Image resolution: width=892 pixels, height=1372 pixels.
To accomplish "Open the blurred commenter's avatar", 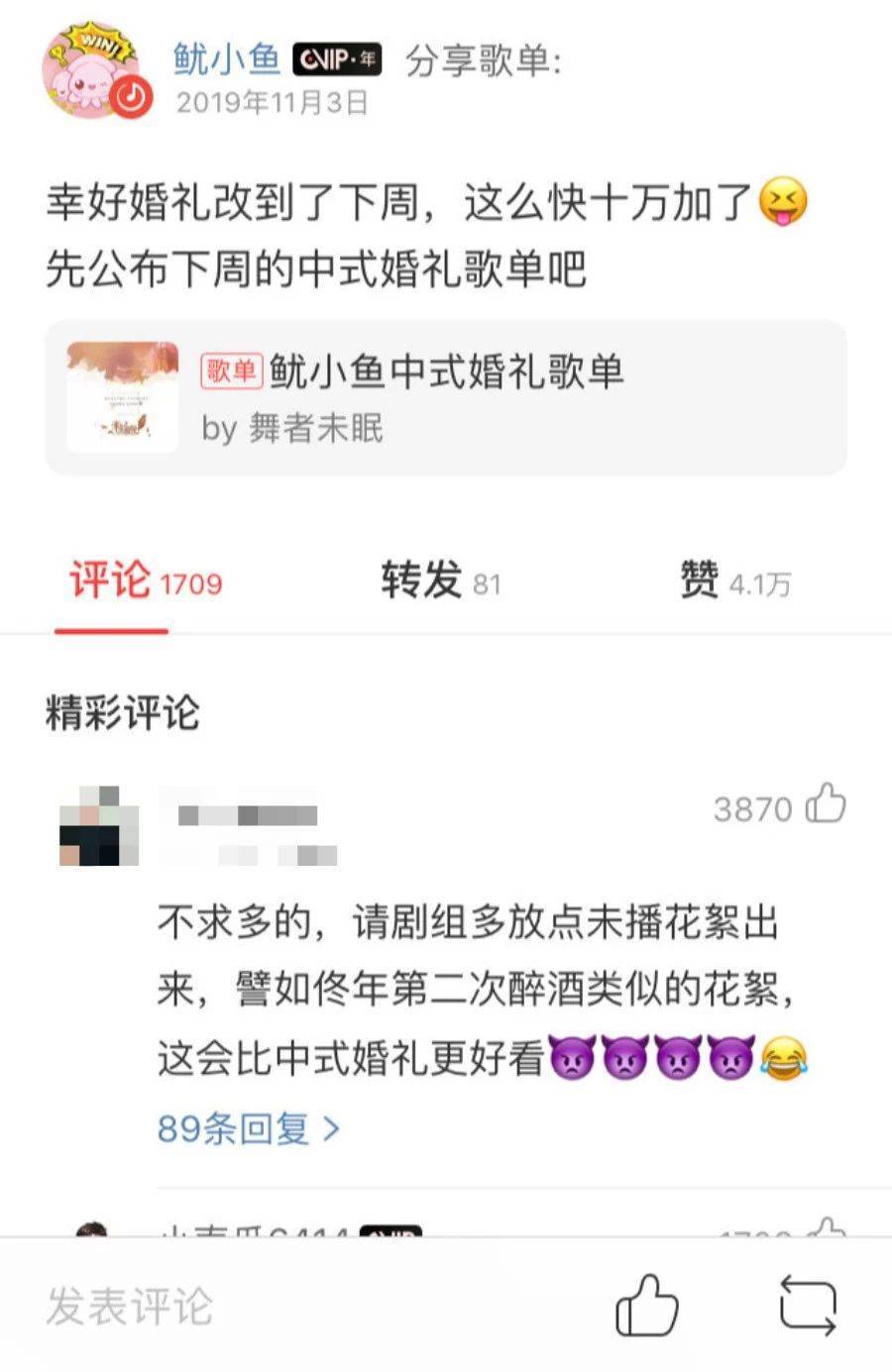I will [x=97, y=827].
